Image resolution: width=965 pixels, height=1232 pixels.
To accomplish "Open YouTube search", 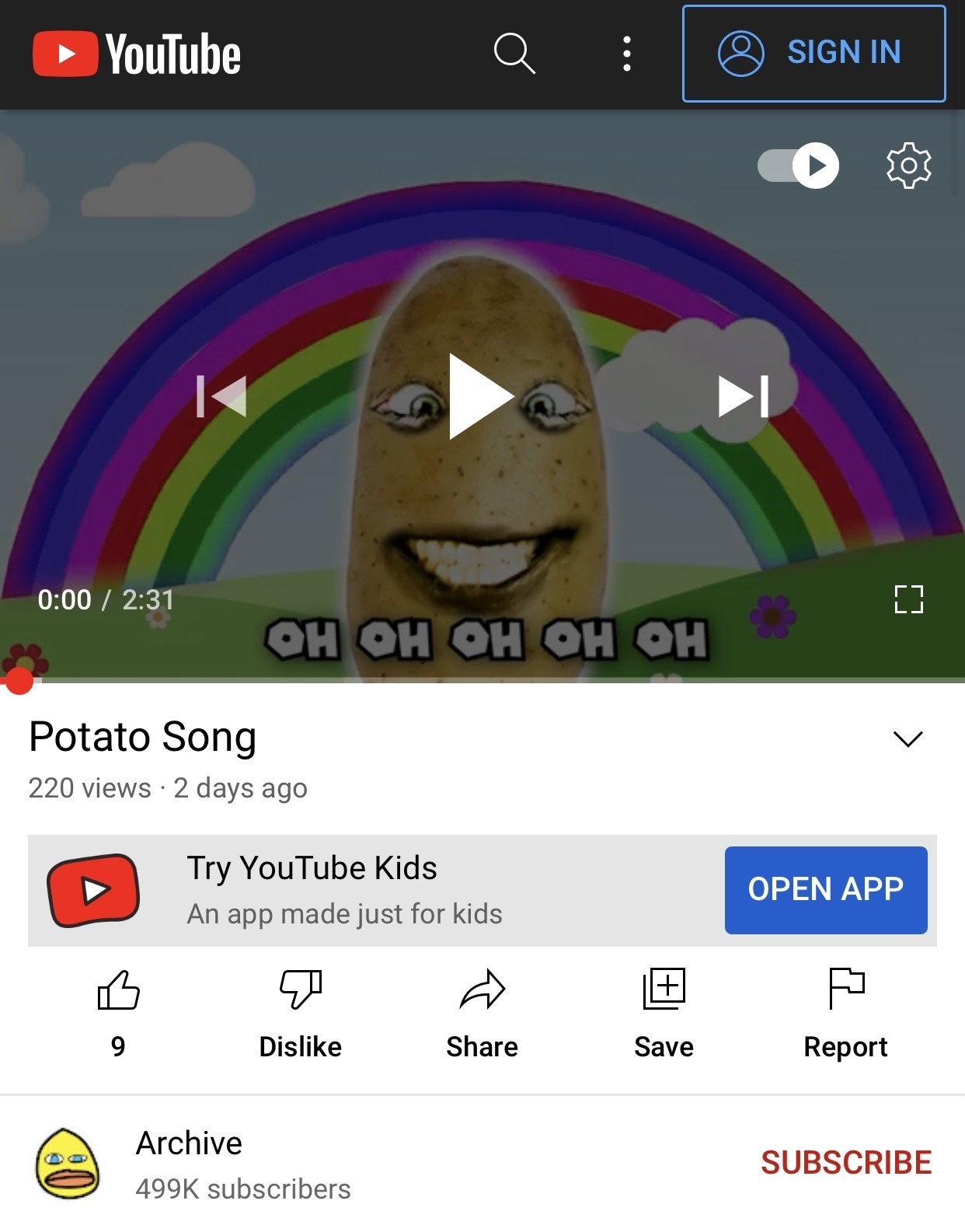I will pyautogui.click(x=514, y=53).
